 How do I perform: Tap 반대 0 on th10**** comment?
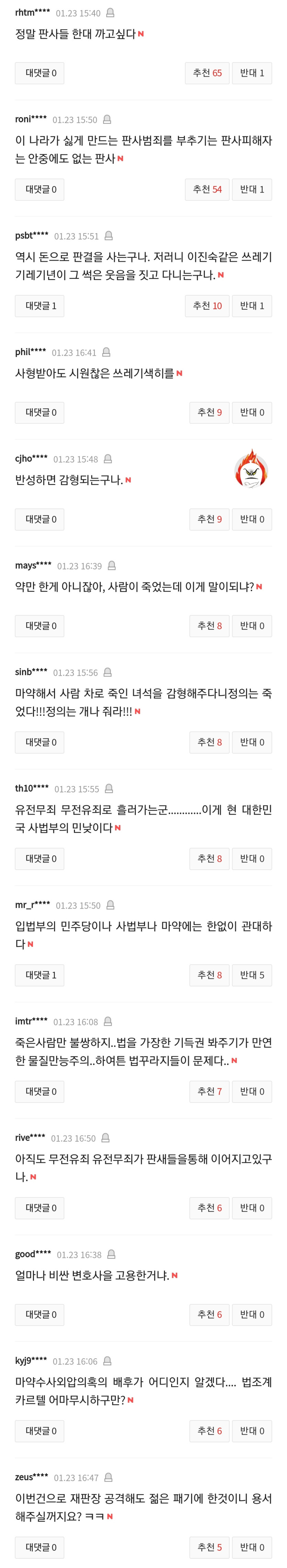tap(252, 858)
